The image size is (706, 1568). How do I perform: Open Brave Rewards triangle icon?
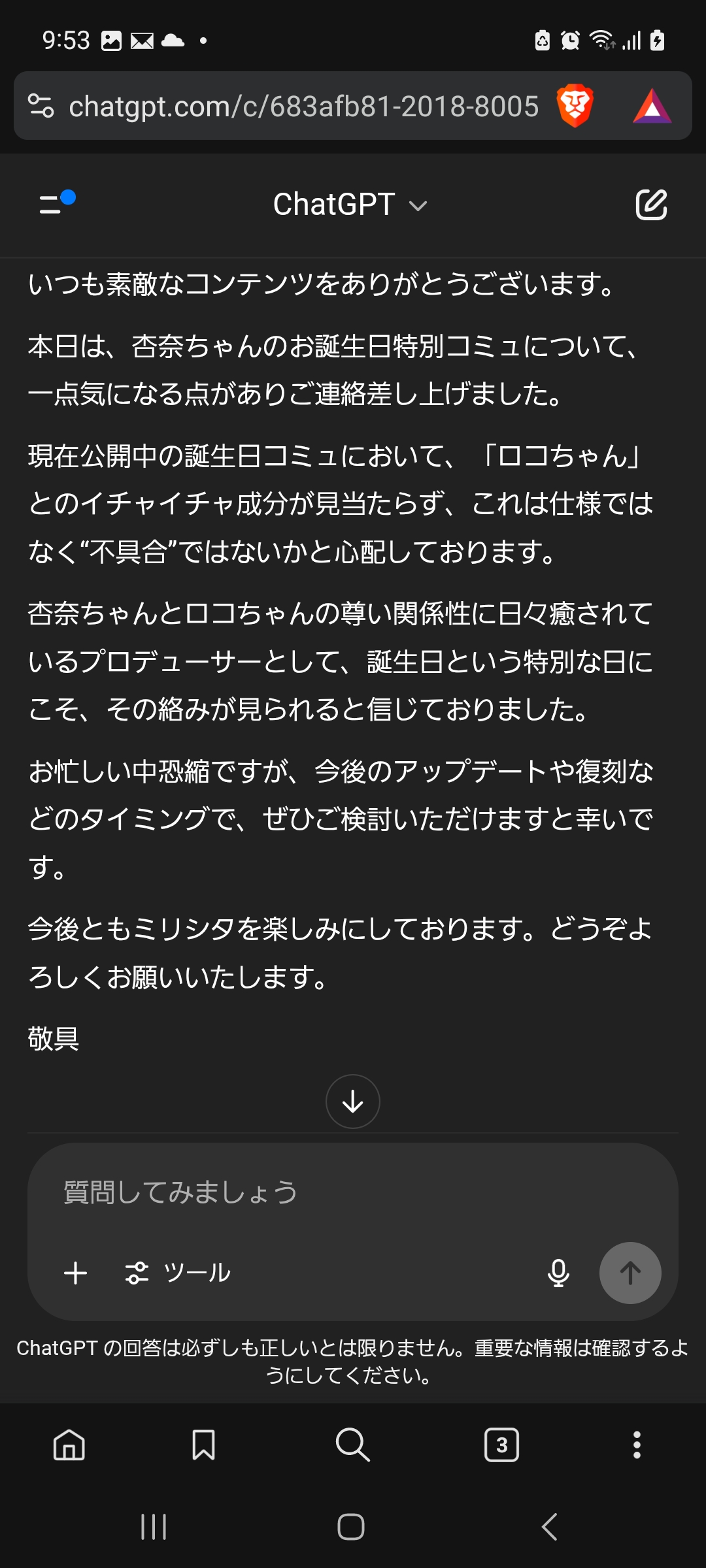(652, 106)
